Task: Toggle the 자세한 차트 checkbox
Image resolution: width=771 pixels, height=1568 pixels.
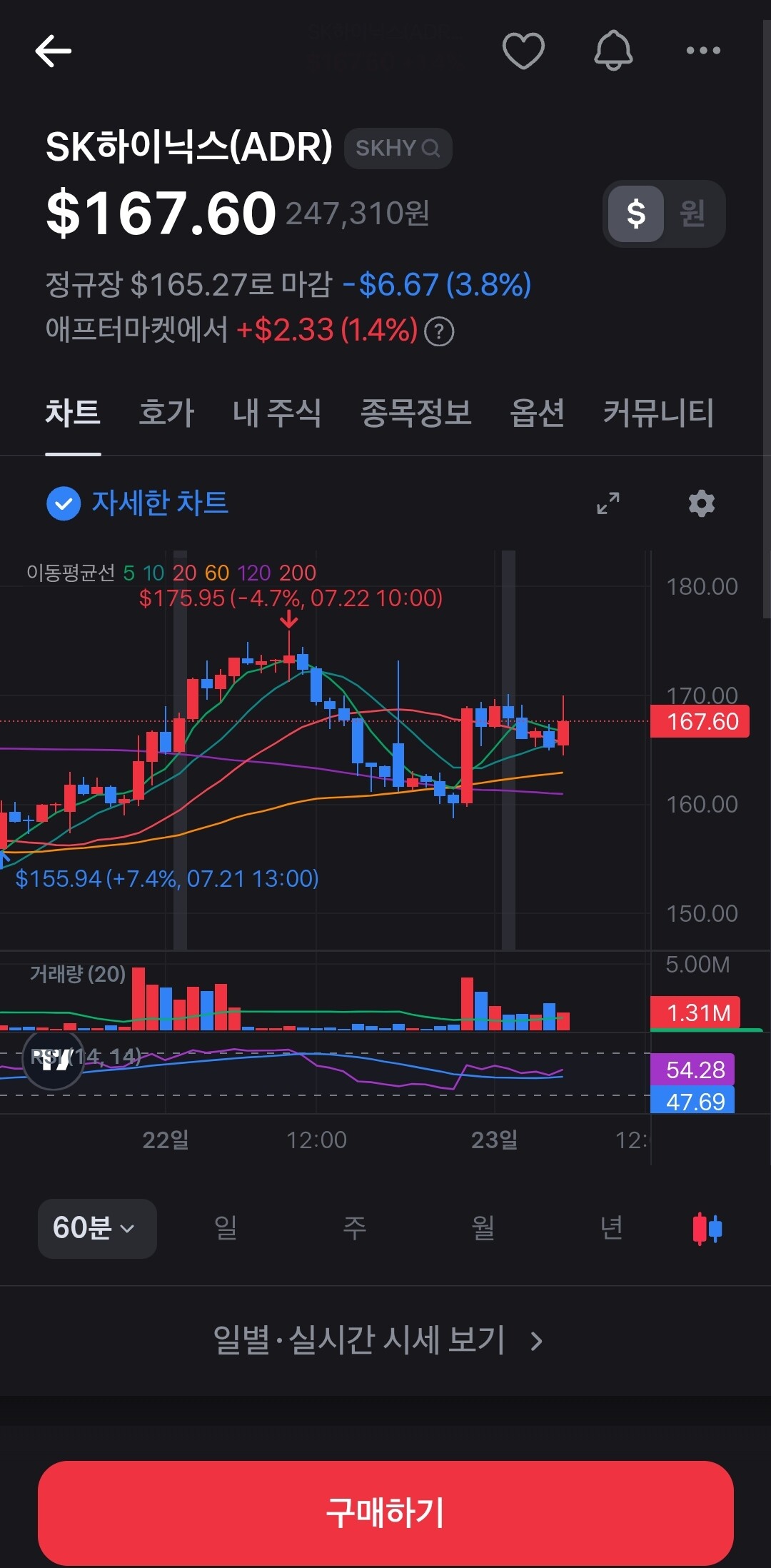Action: coord(64,503)
